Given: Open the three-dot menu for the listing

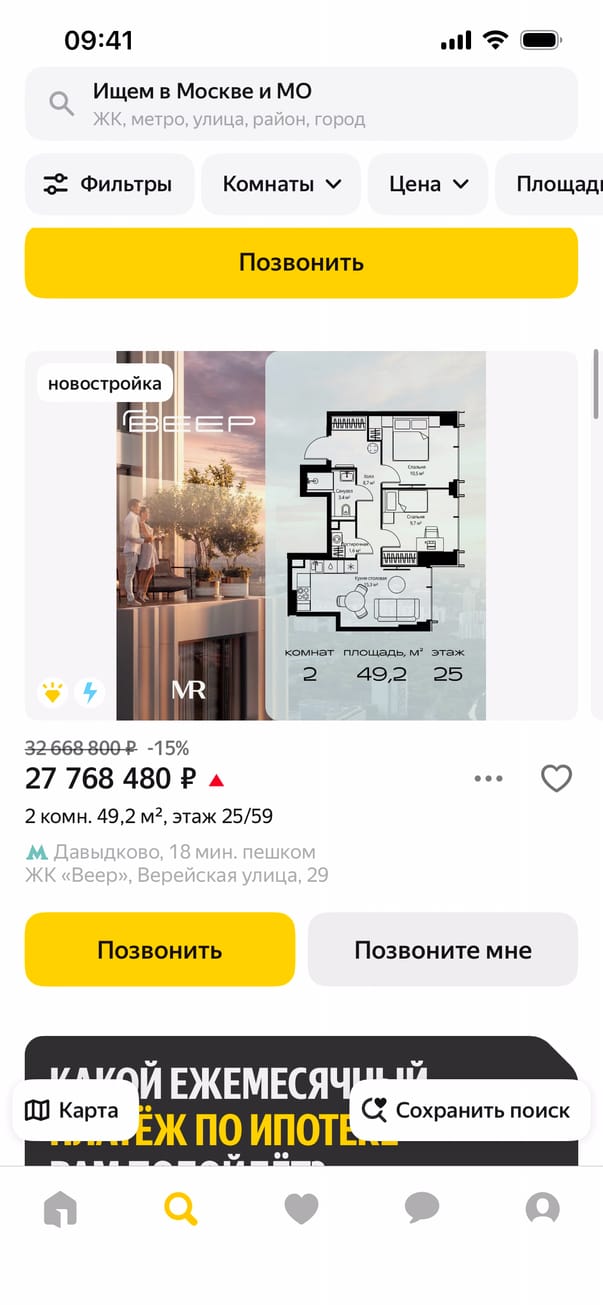Looking at the screenshot, I should tap(488, 778).
